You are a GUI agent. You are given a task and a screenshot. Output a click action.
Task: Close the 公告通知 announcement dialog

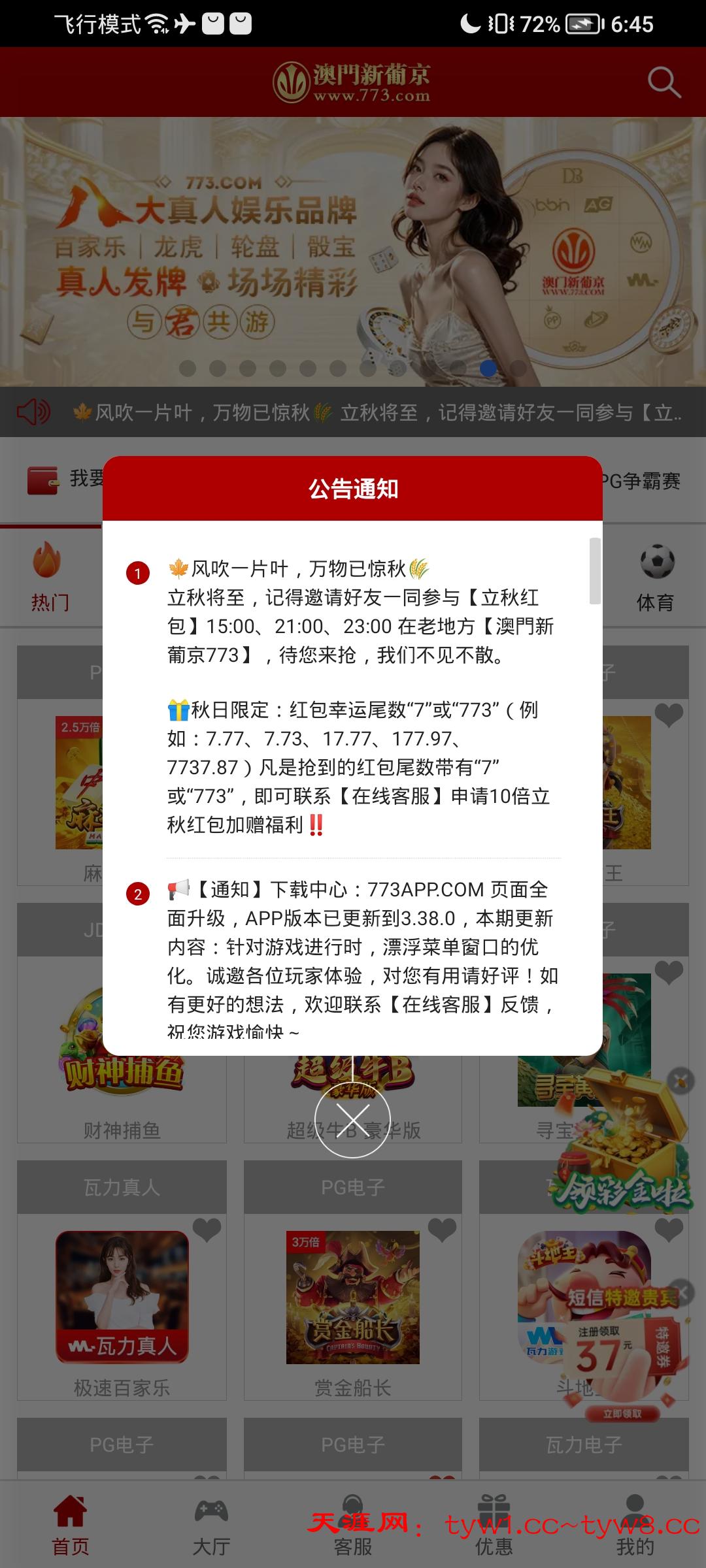(x=352, y=1119)
